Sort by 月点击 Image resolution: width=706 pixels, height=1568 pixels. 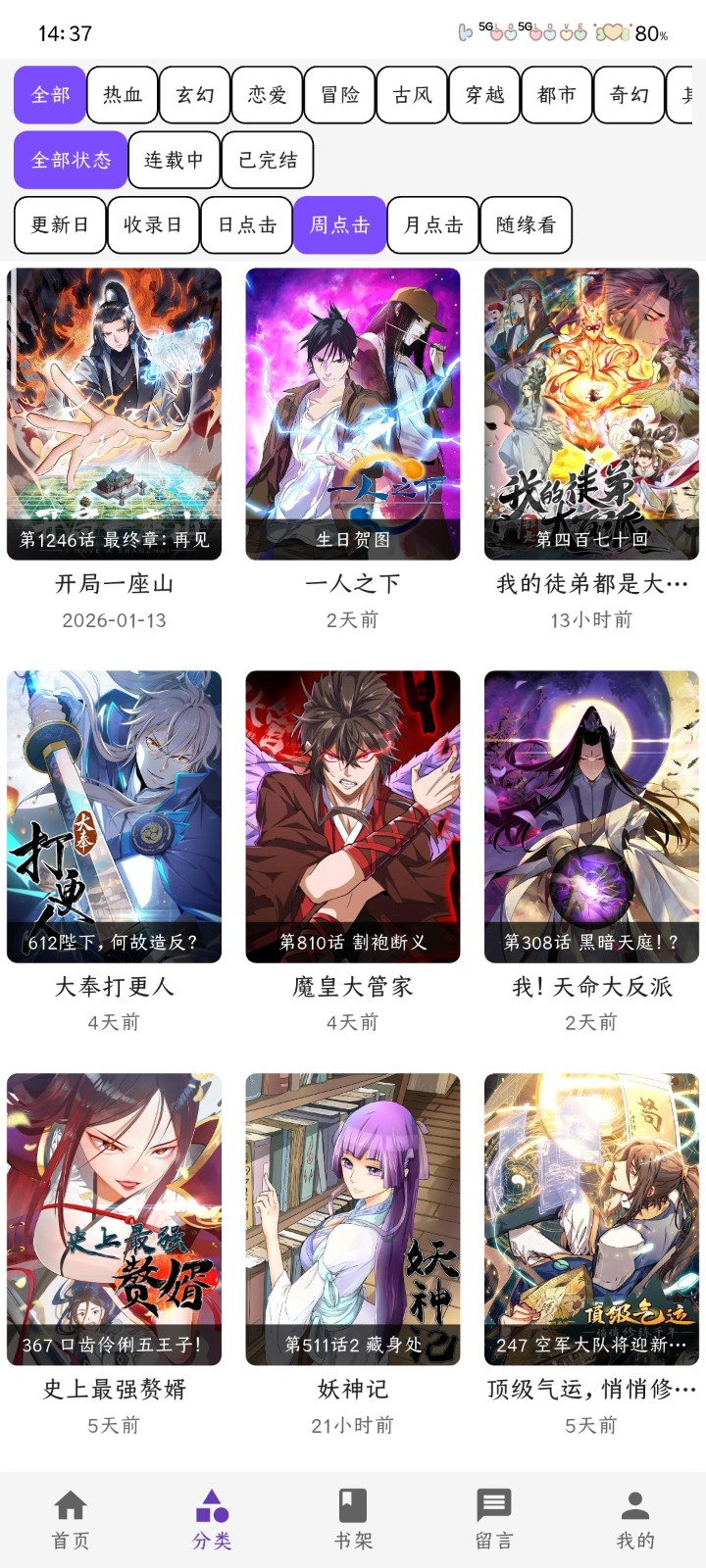433,224
